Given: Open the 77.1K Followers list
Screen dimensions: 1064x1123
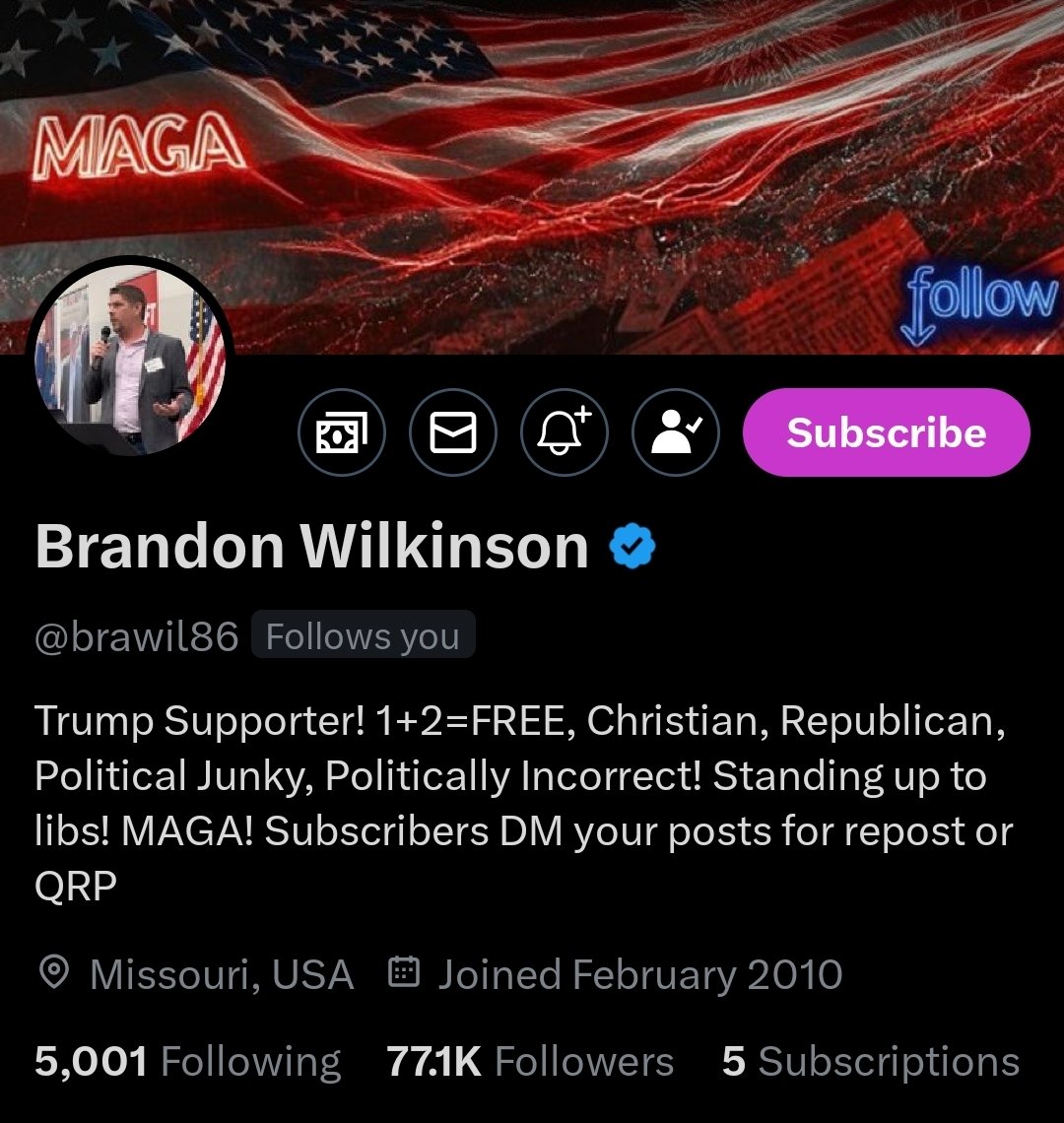Looking at the screenshot, I should 530,1062.
